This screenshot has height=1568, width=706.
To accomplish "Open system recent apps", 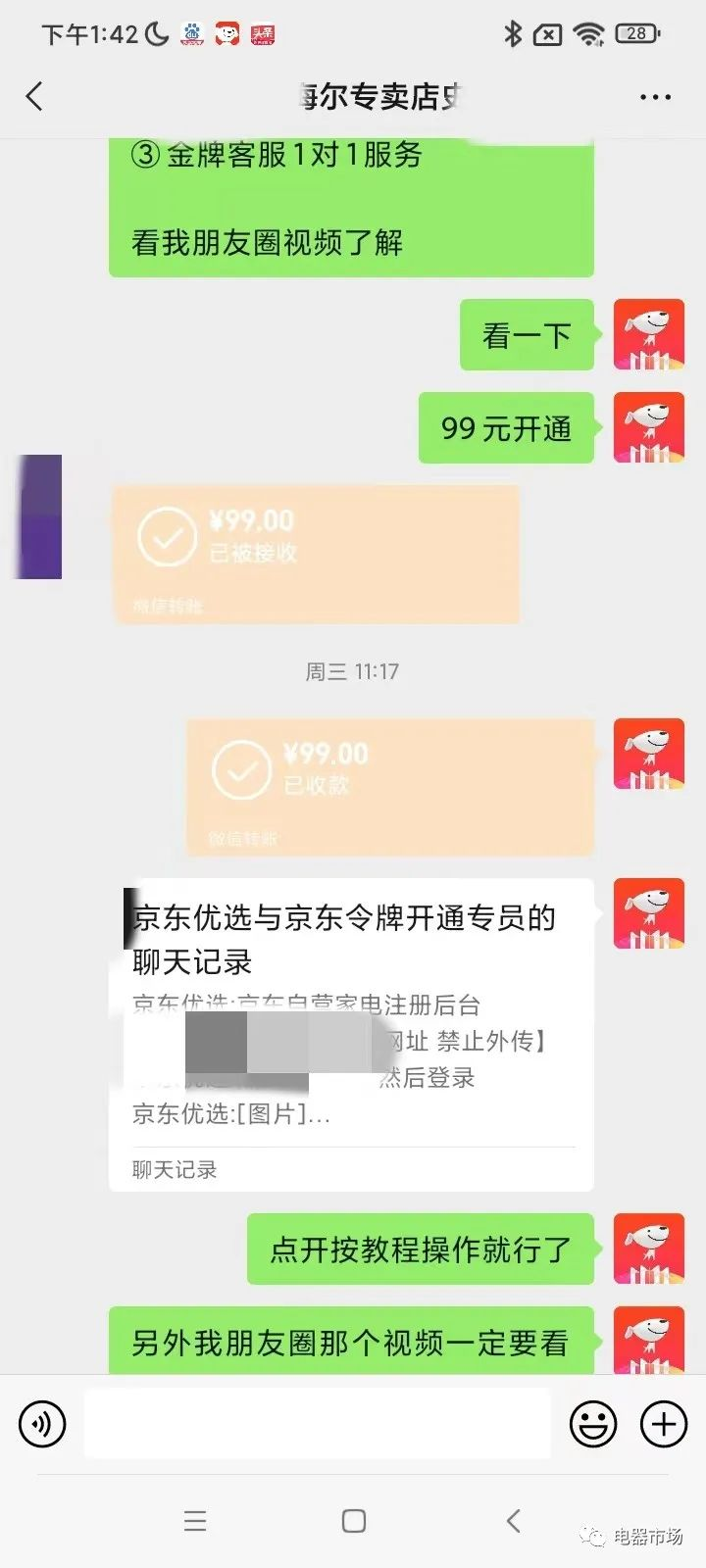I will 195,1521.
